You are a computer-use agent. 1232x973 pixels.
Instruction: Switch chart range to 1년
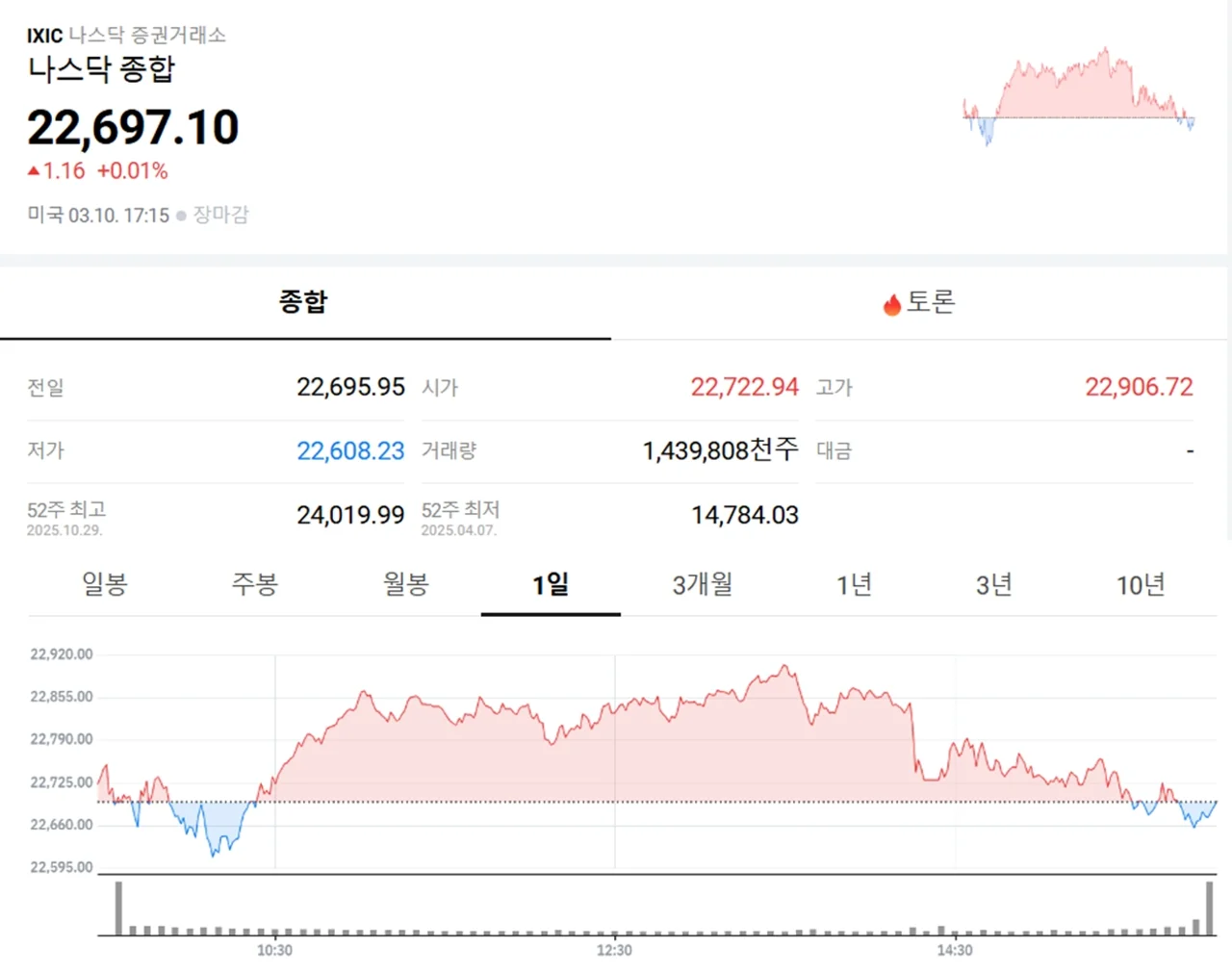tap(854, 584)
